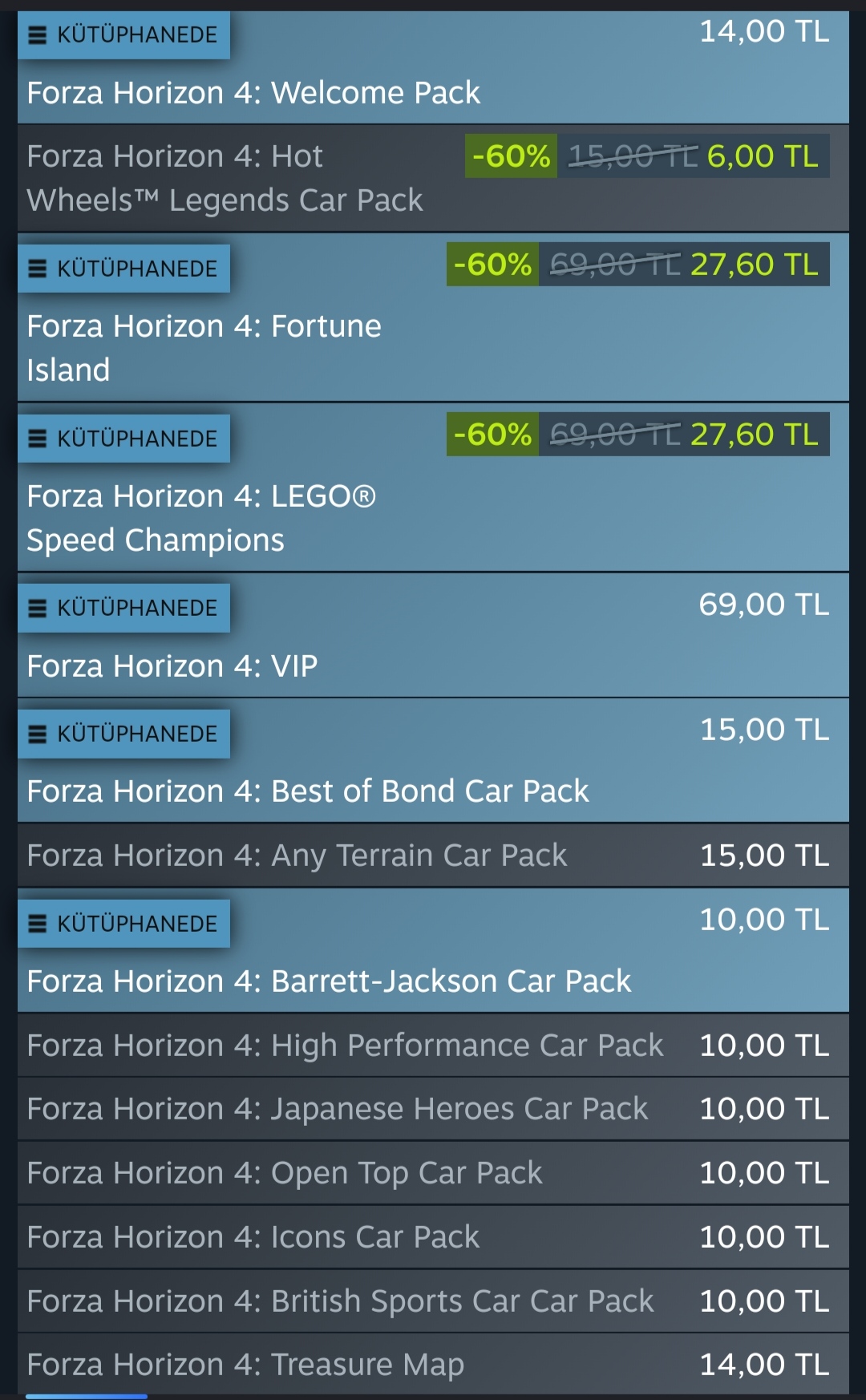866x1400 pixels.
Task: Open British Sports Car Car Pack
Action: pos(340,1301)
